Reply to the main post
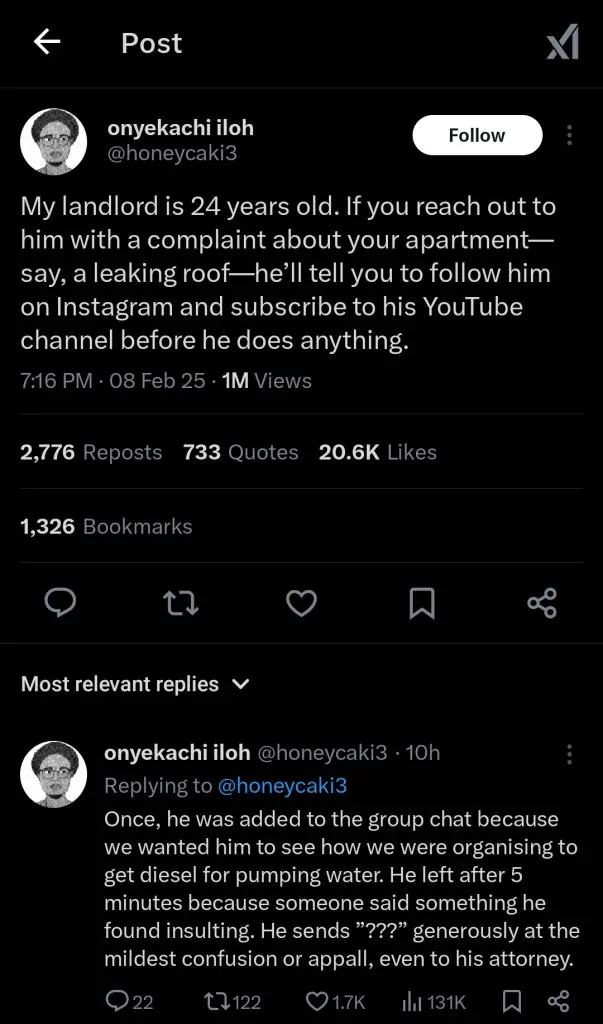The image size is (603, 1024). 62,602
